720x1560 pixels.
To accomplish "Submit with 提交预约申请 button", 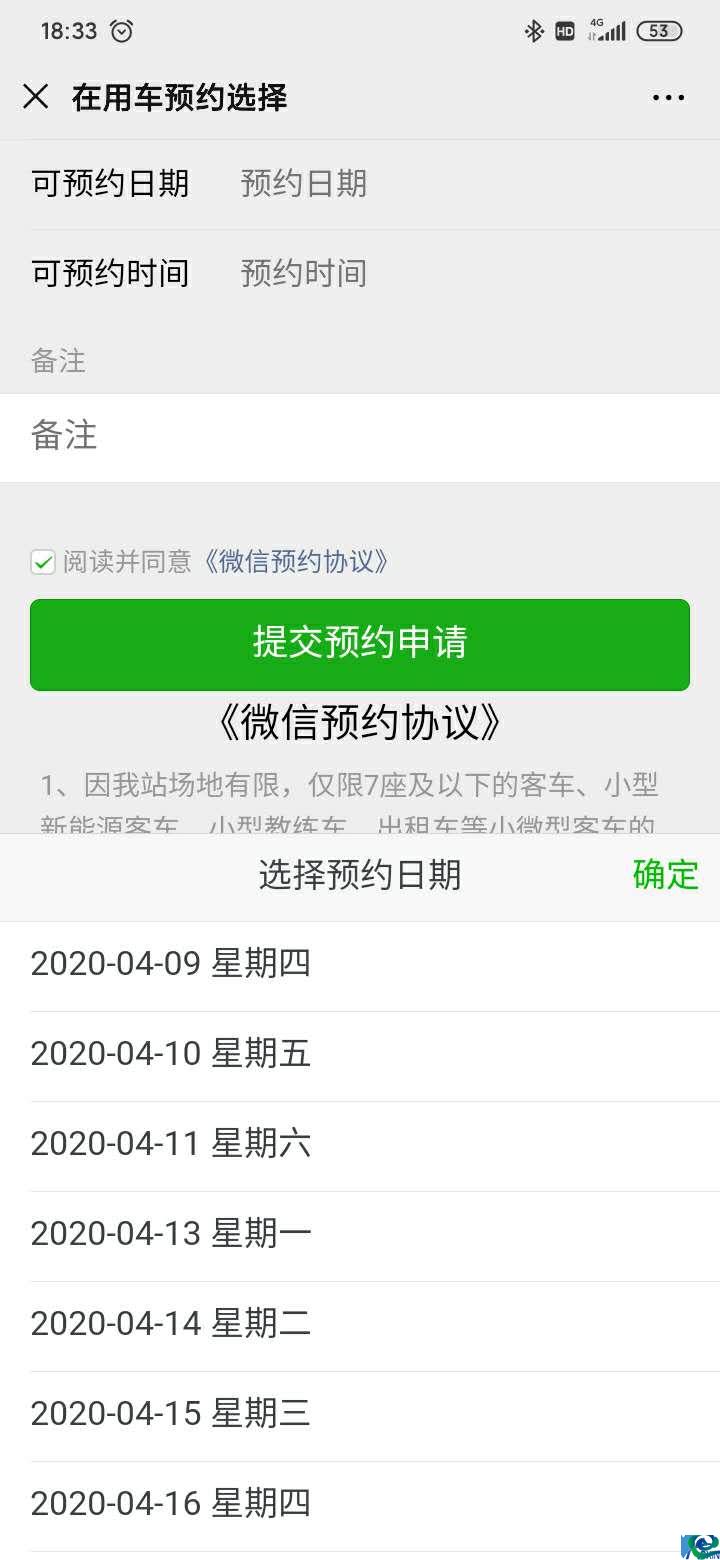I will (360, 644).
